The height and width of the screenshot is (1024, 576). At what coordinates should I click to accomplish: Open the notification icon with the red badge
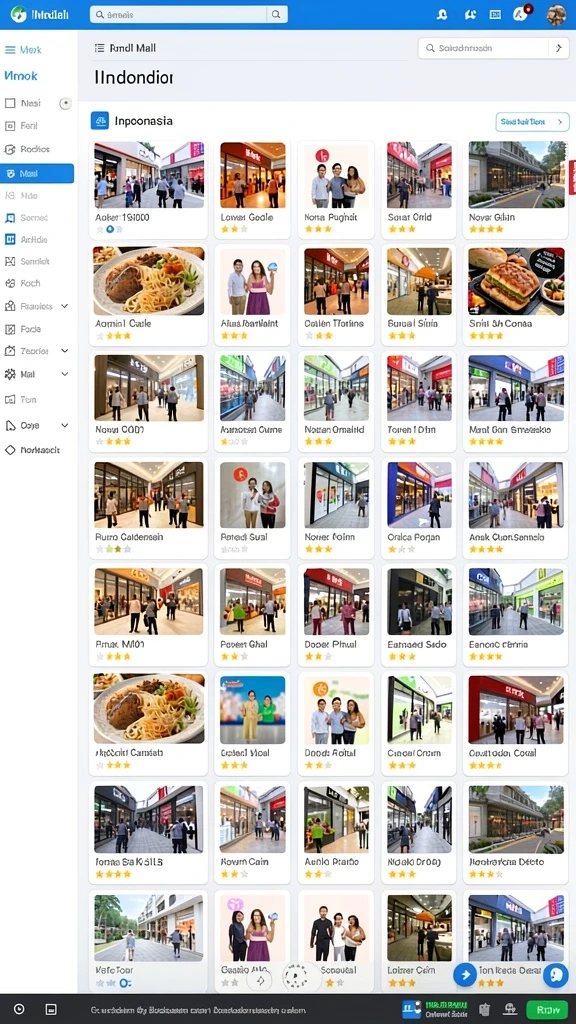pos(521,14)
